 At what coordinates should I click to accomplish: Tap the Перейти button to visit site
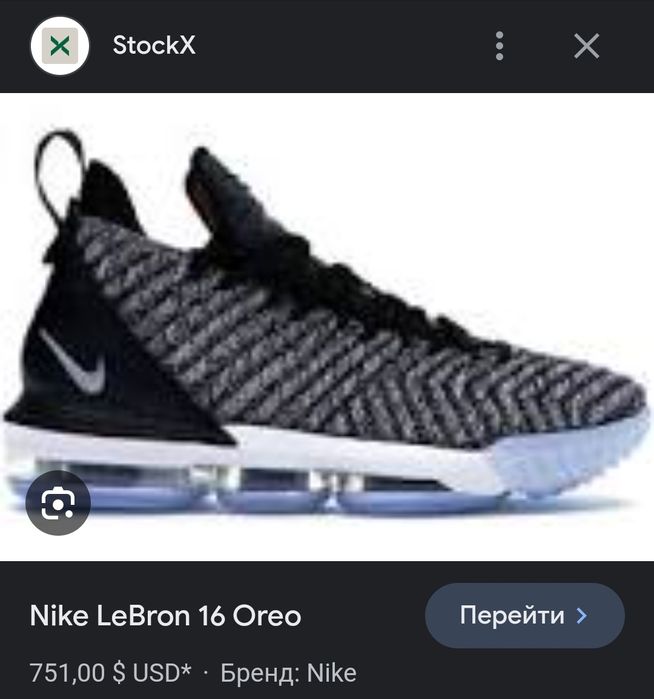coord(524,616)
